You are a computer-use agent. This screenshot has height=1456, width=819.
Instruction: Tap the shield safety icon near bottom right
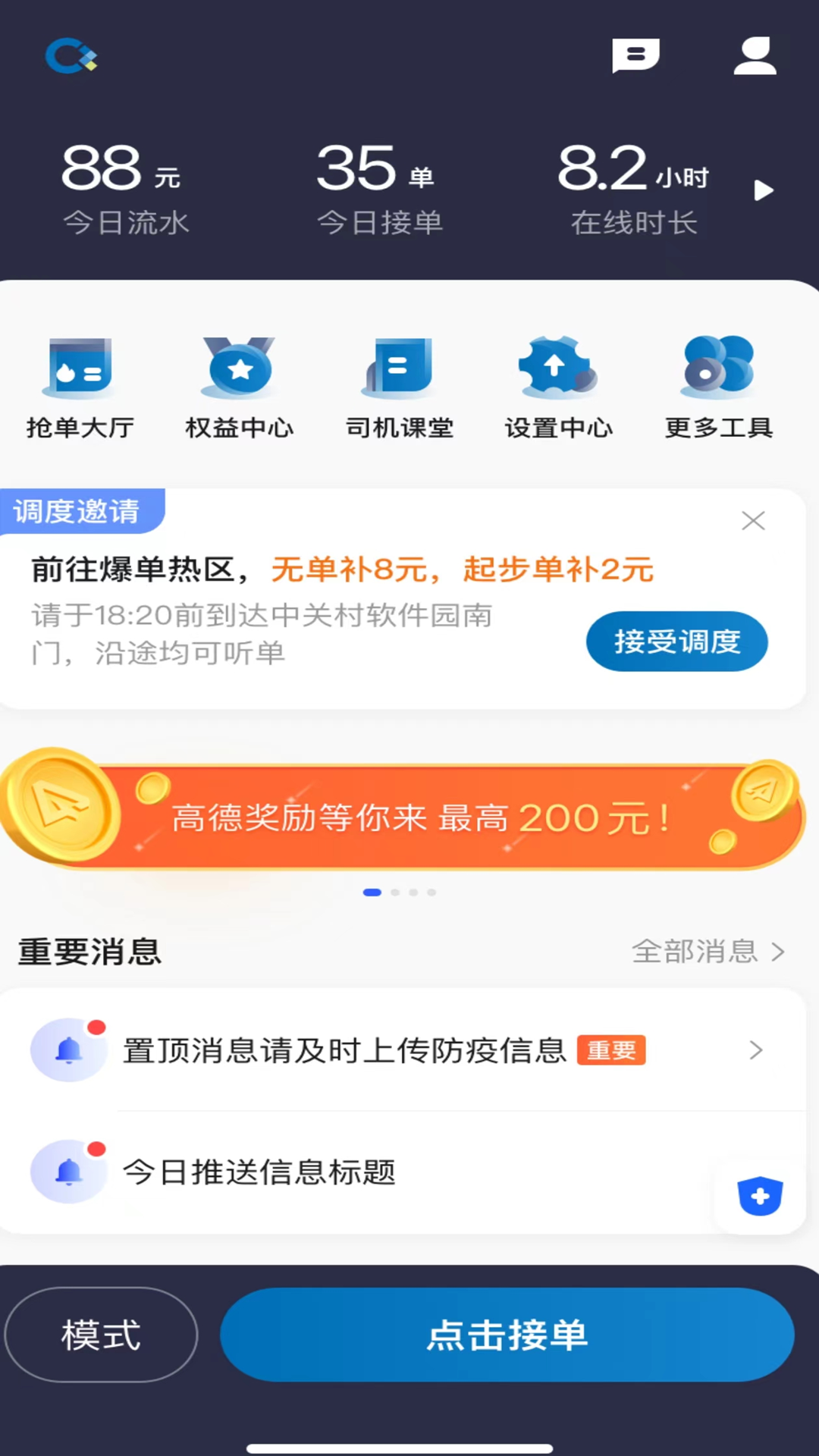(x=759, y=1196)
